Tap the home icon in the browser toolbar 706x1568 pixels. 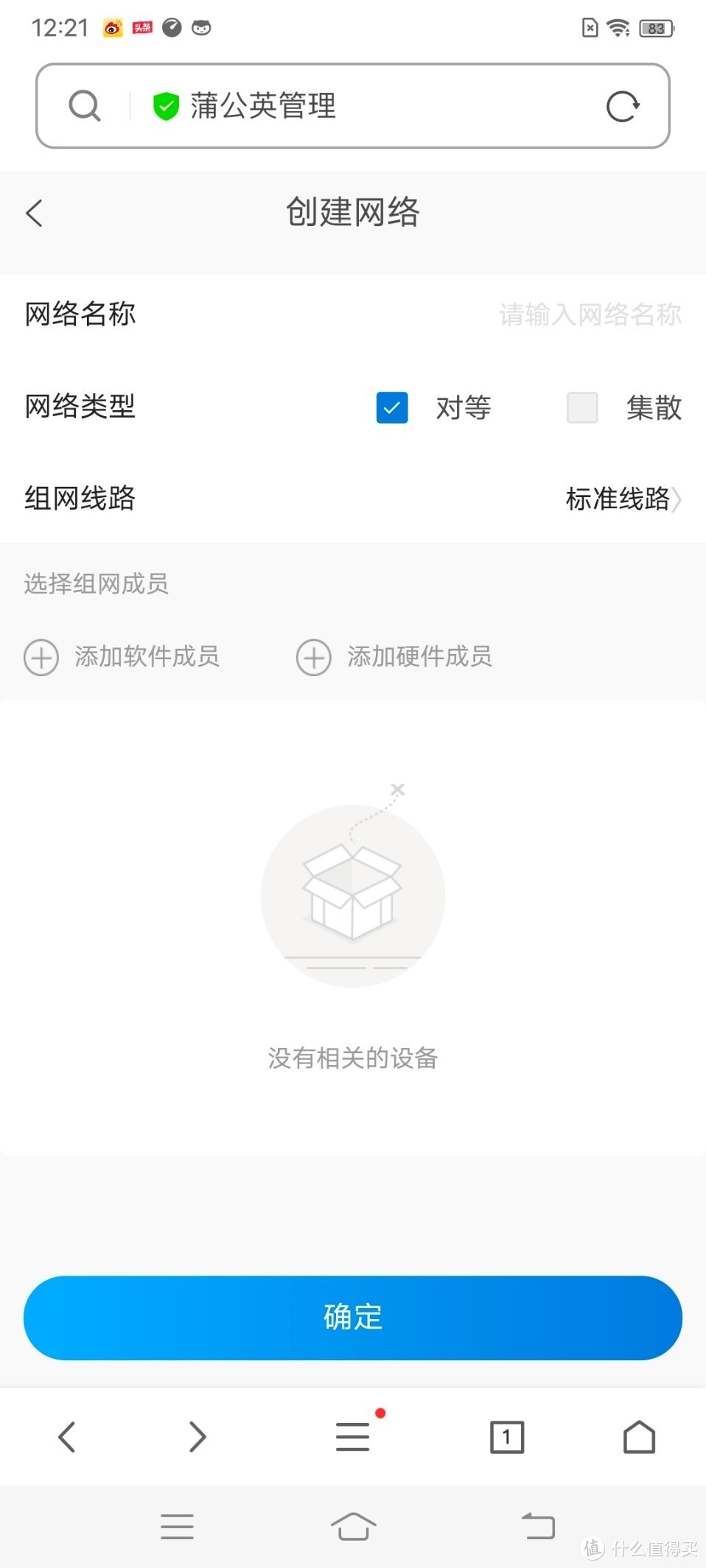(638, 1436)
